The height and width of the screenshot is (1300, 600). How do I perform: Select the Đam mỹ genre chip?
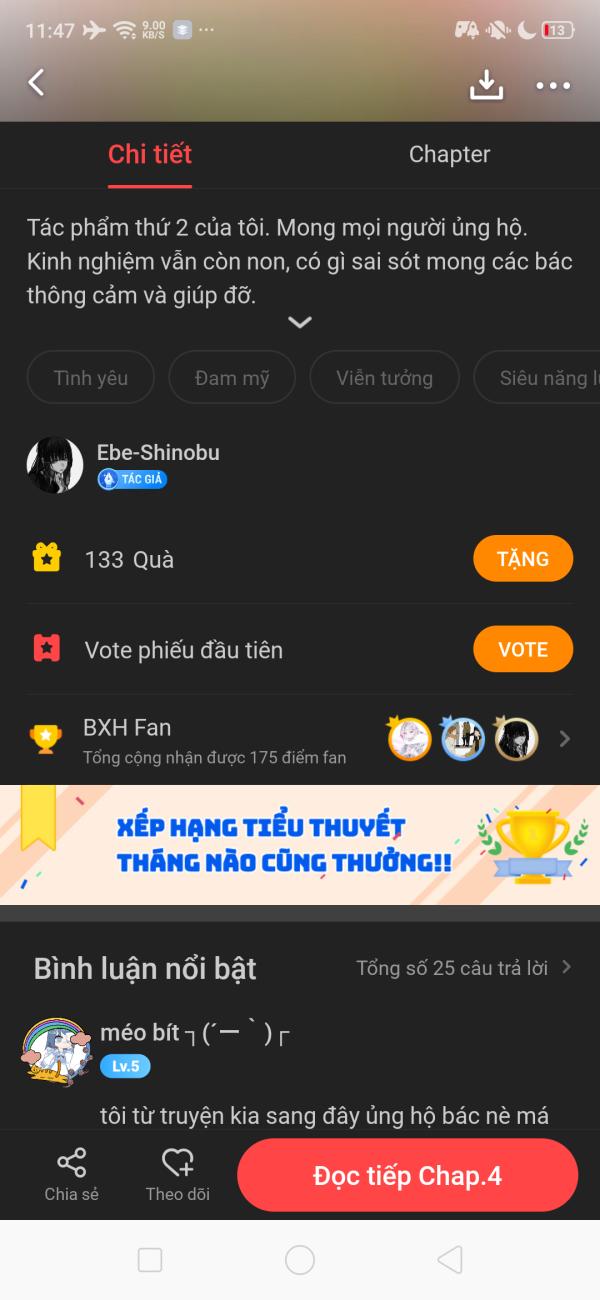coord(232,378)
